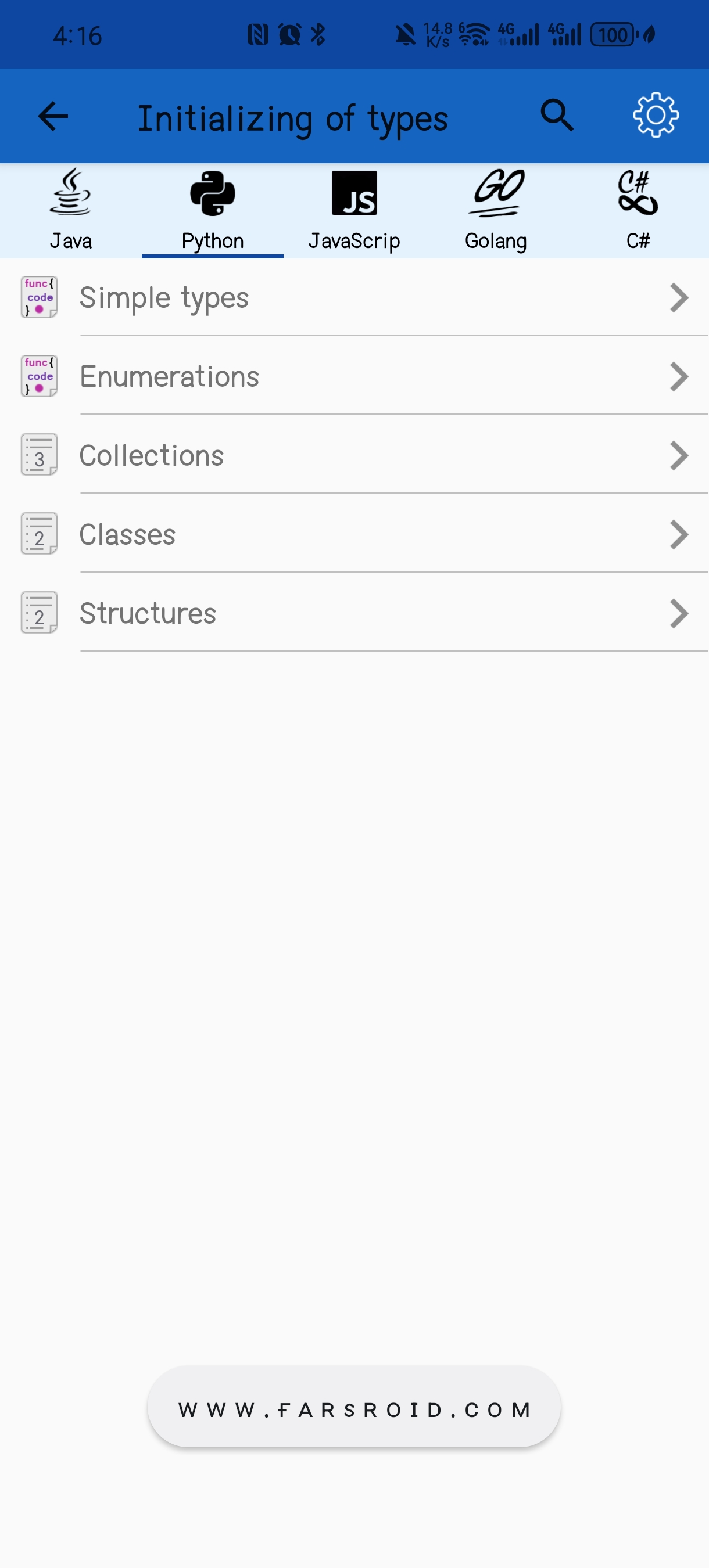Switch to the C# tab
709x1568 pixels.
(638, 211)
